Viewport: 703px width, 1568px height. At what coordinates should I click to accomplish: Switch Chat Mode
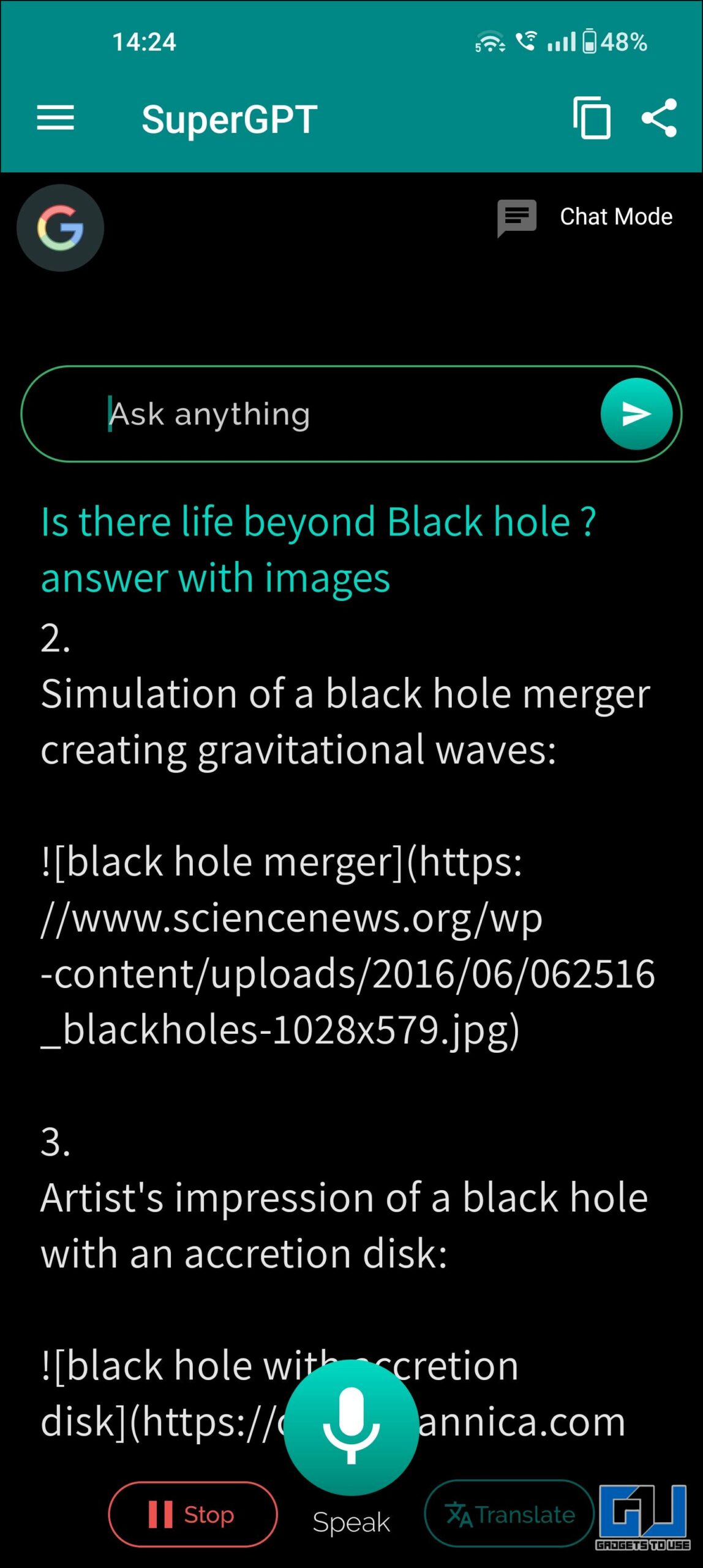click(586, 217)
